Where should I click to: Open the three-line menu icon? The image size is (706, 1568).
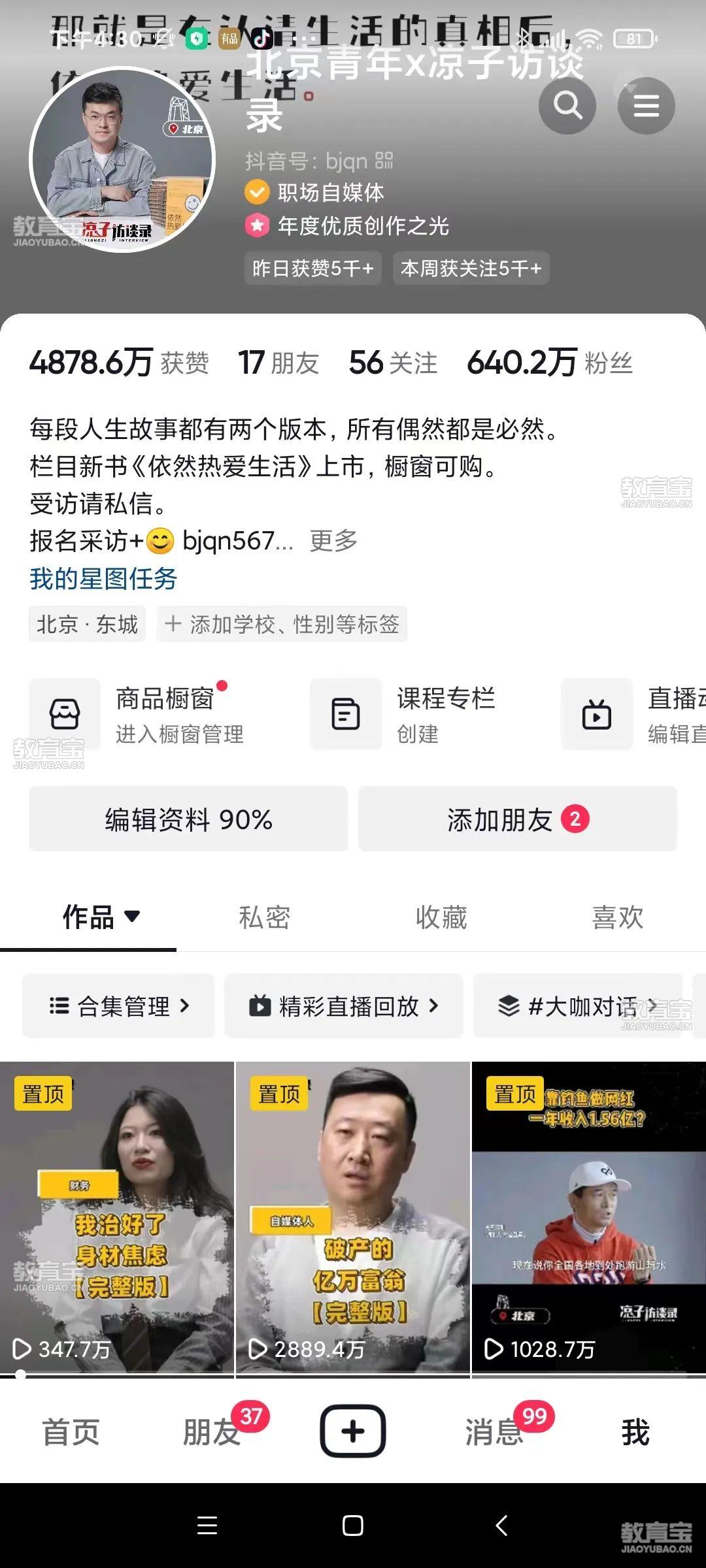(x=646, y=105)
